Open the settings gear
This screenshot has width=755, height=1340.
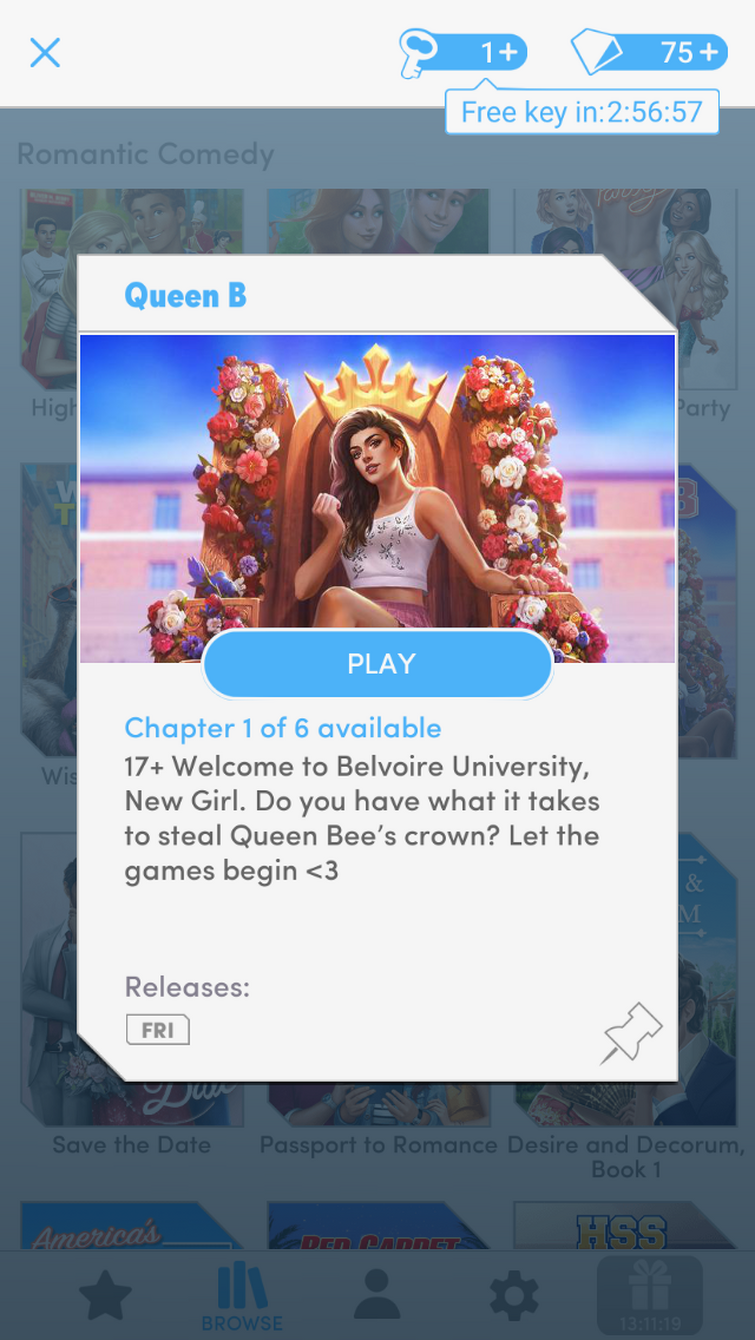coord(513,1296)
